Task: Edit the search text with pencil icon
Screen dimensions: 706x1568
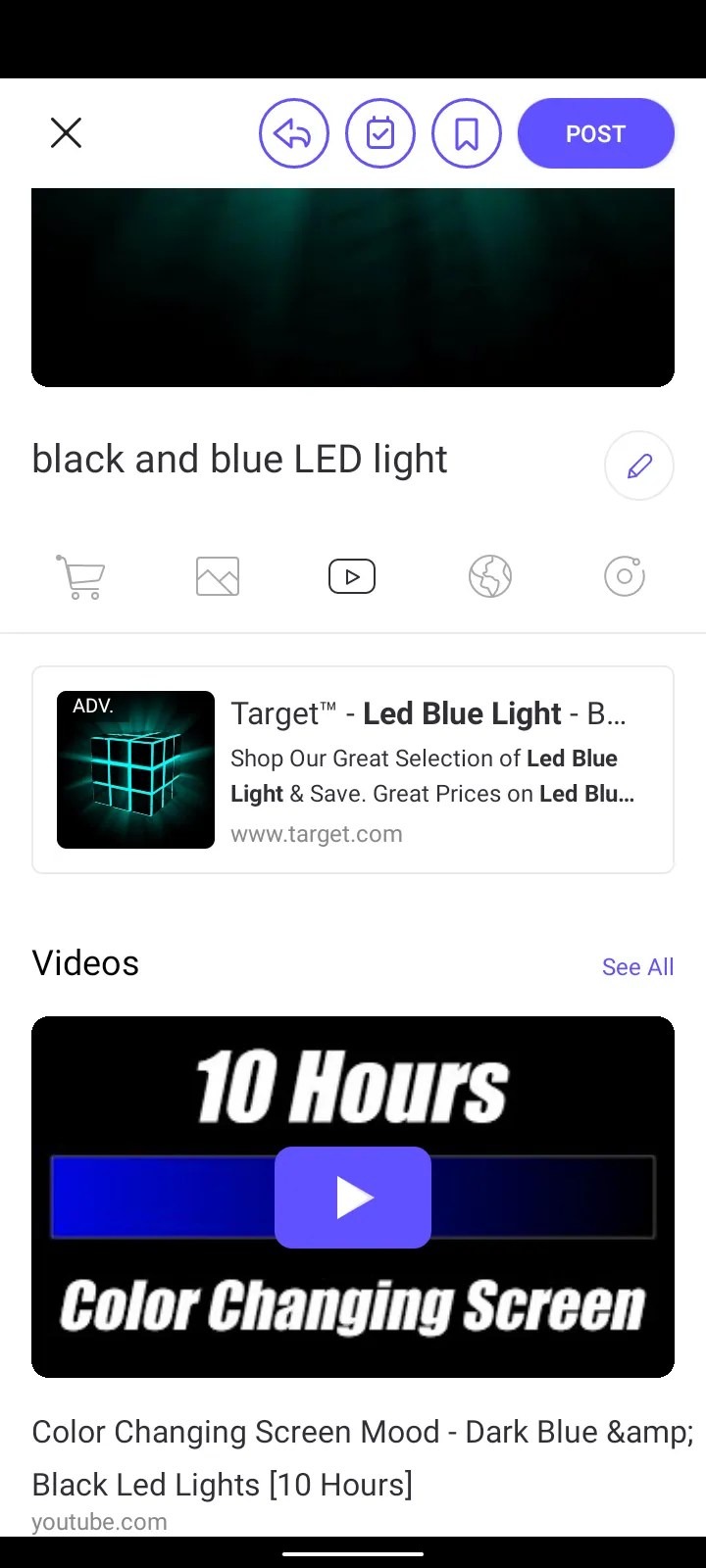Action: pyautogui.click(x=638, y=465)
